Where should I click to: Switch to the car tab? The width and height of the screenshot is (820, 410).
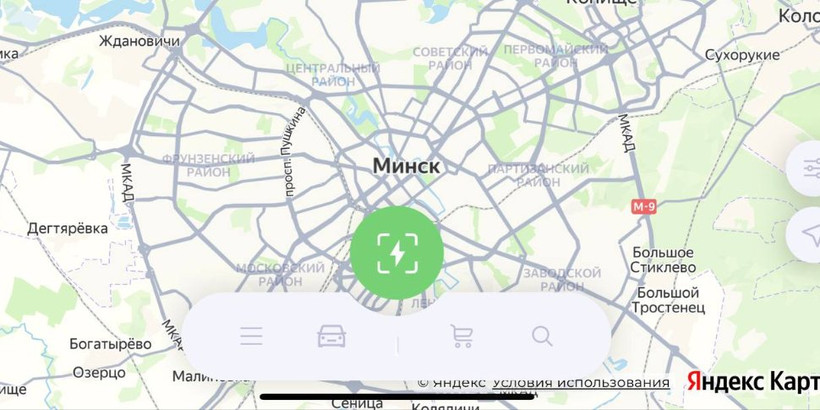(331, 336)
